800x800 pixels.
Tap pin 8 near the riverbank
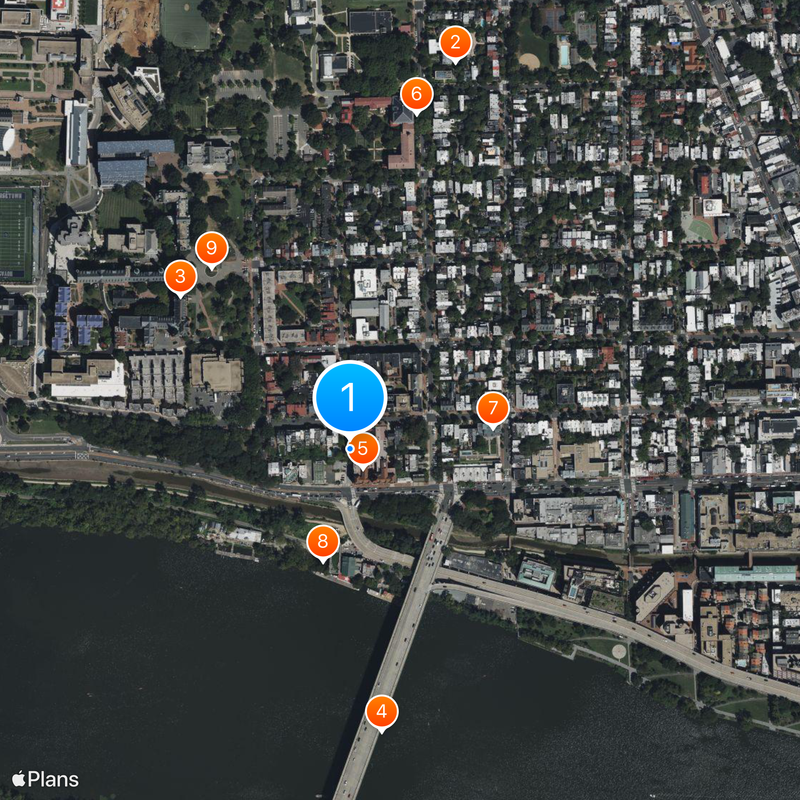pyautogui.click(x=322, y=542)
